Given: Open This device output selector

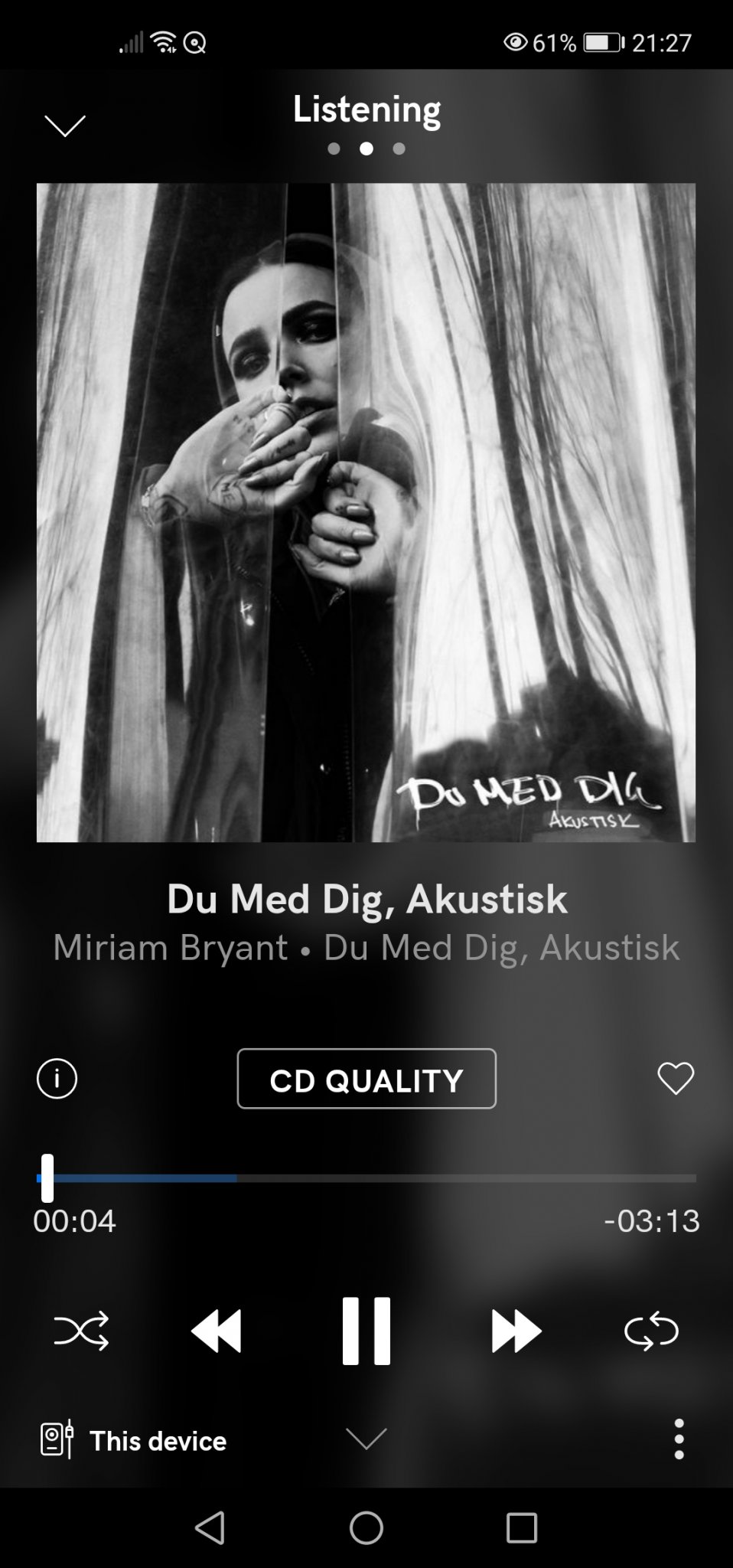Looking at the screenshot, I should 134,1440.
